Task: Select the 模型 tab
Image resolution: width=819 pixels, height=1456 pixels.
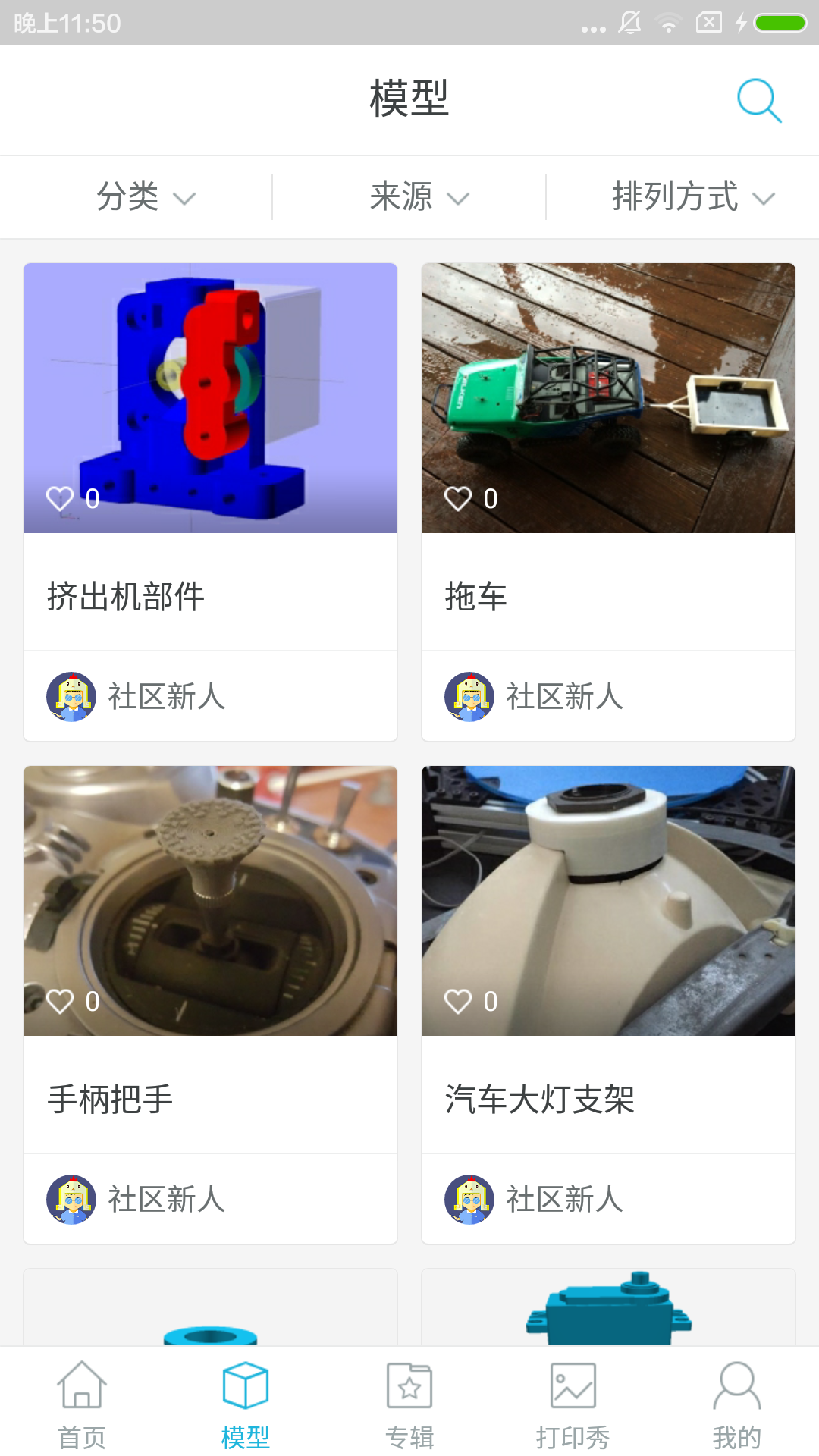Action: point(246,1403)
